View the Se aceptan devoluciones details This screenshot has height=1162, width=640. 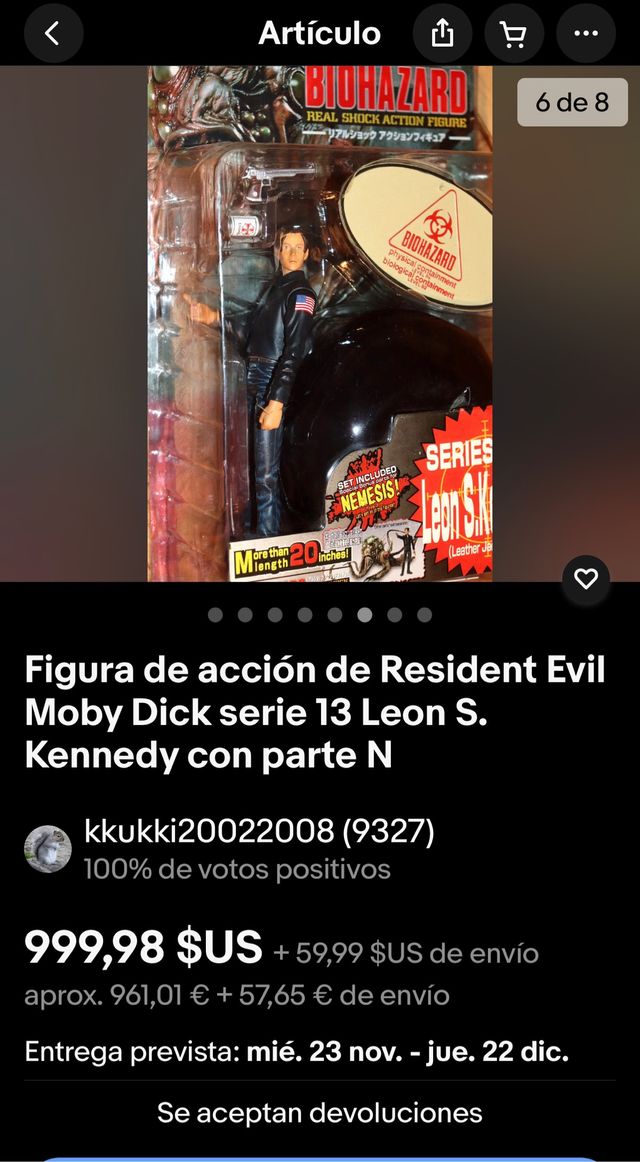[x=320, y=1112]
